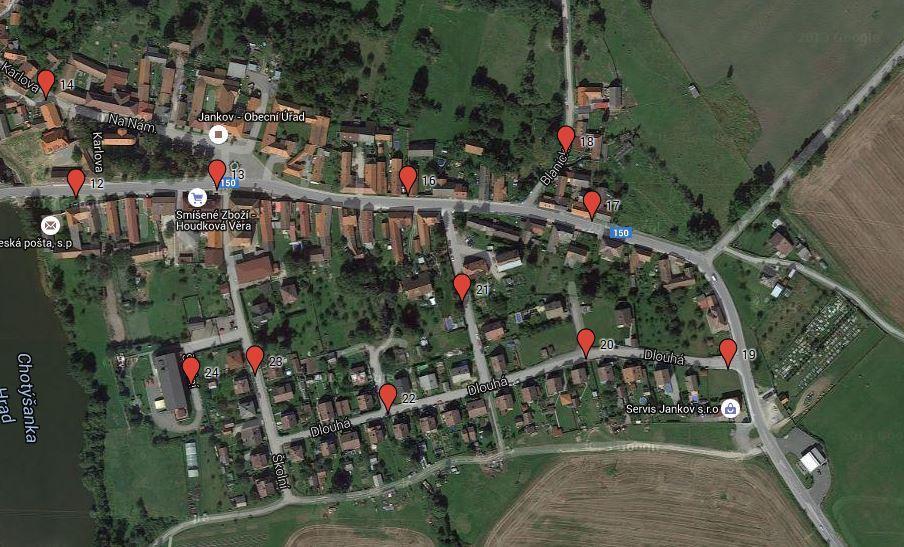Open the pin labeled 24

pos(190,369)
